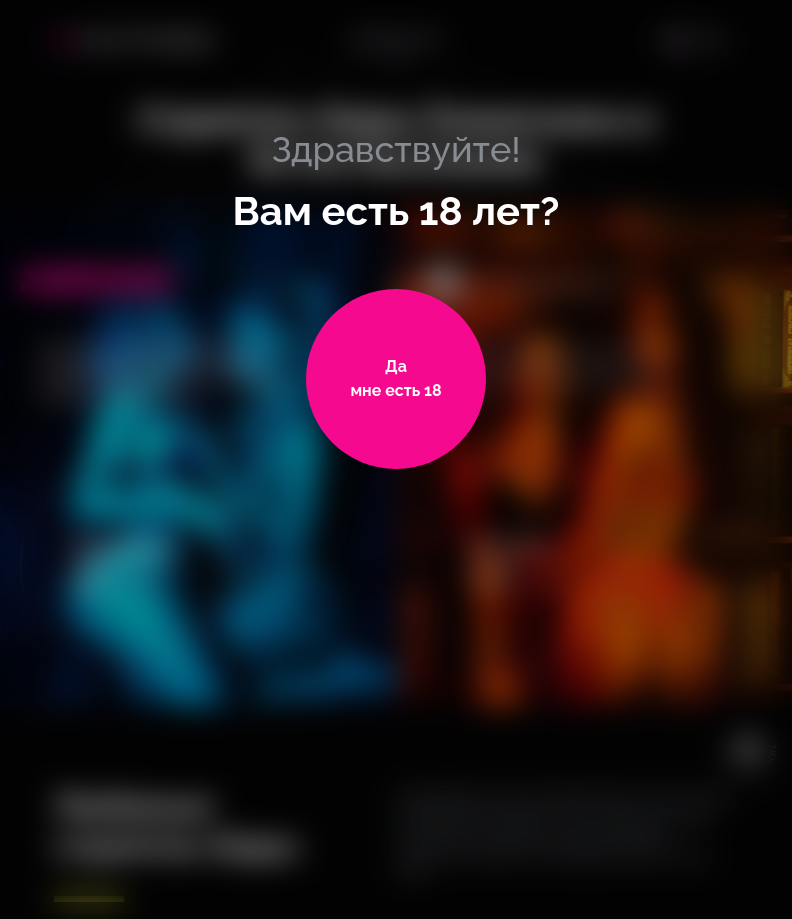Confirm age with the pink 'Да мне есть 18' button
792x919 pixels.
coord(396,379)
